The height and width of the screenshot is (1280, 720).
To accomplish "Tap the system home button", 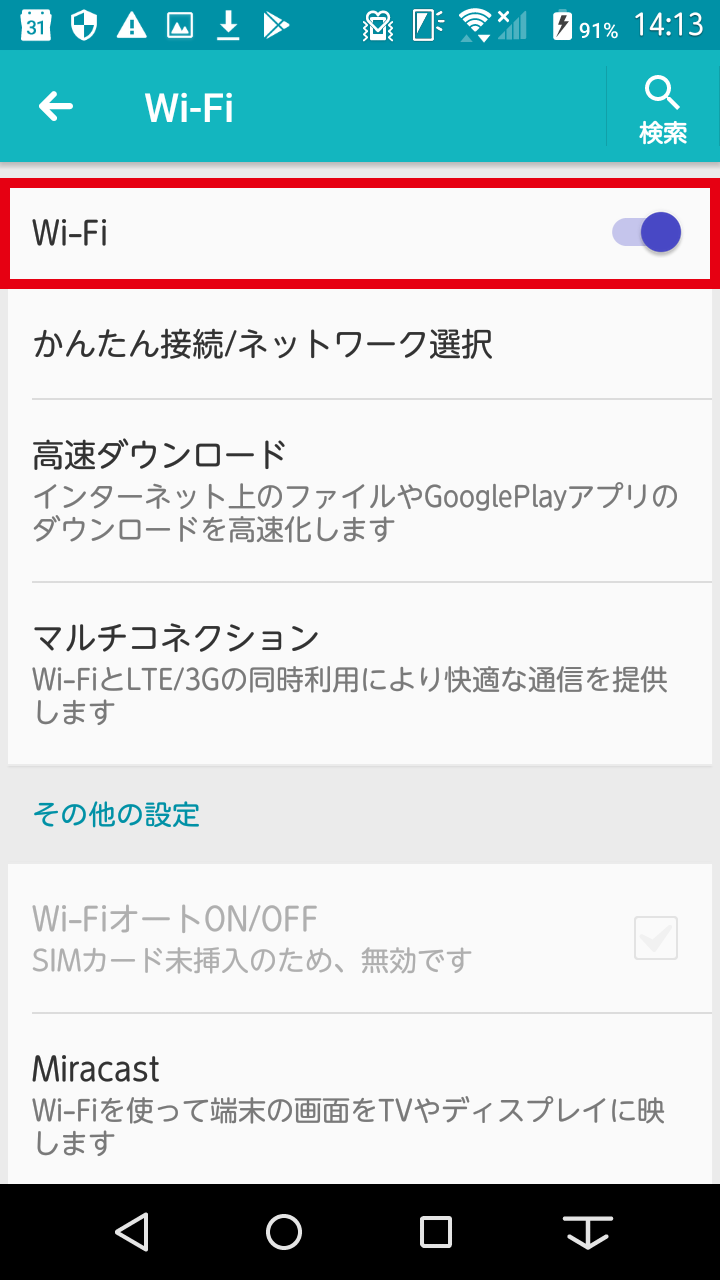I will [x=284, y=1232].
